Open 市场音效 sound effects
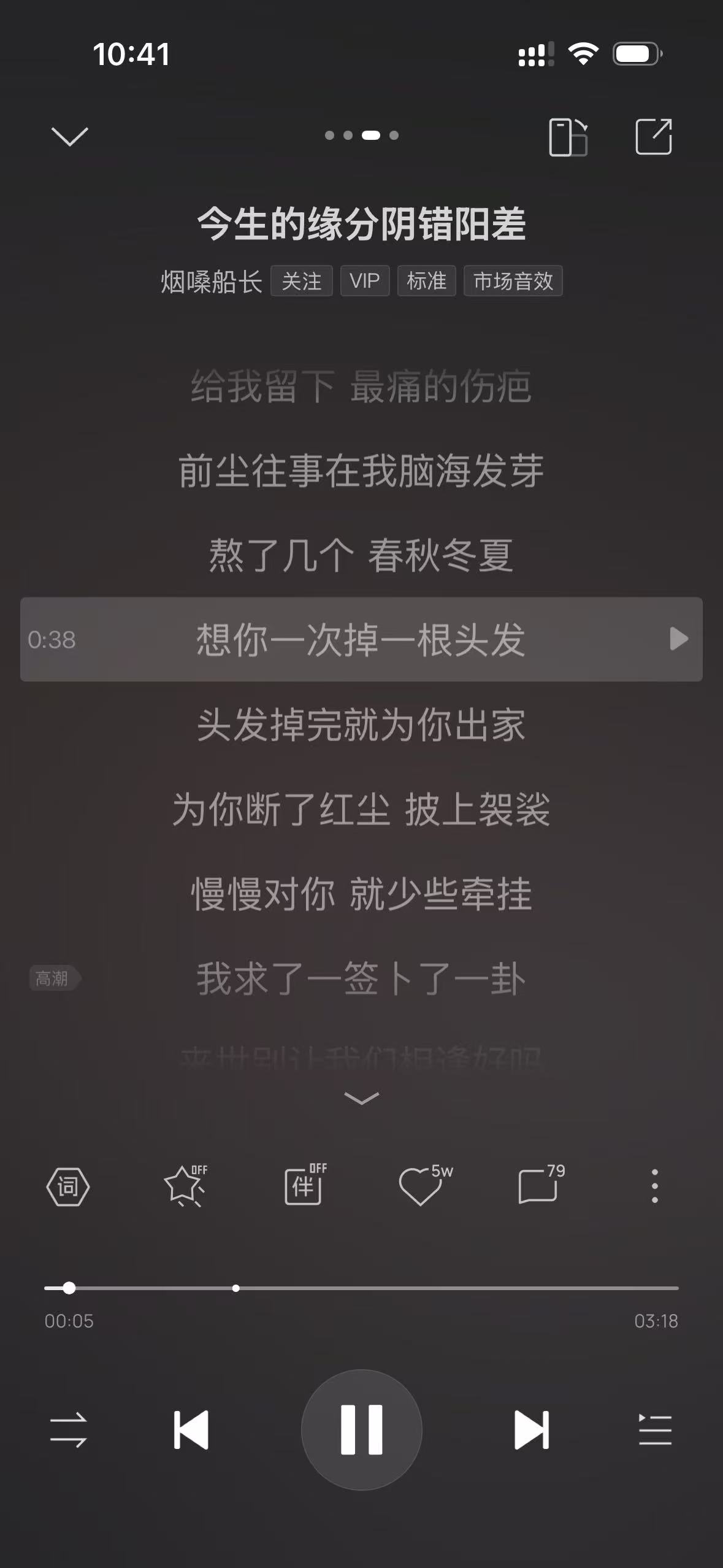 (513, 281)
